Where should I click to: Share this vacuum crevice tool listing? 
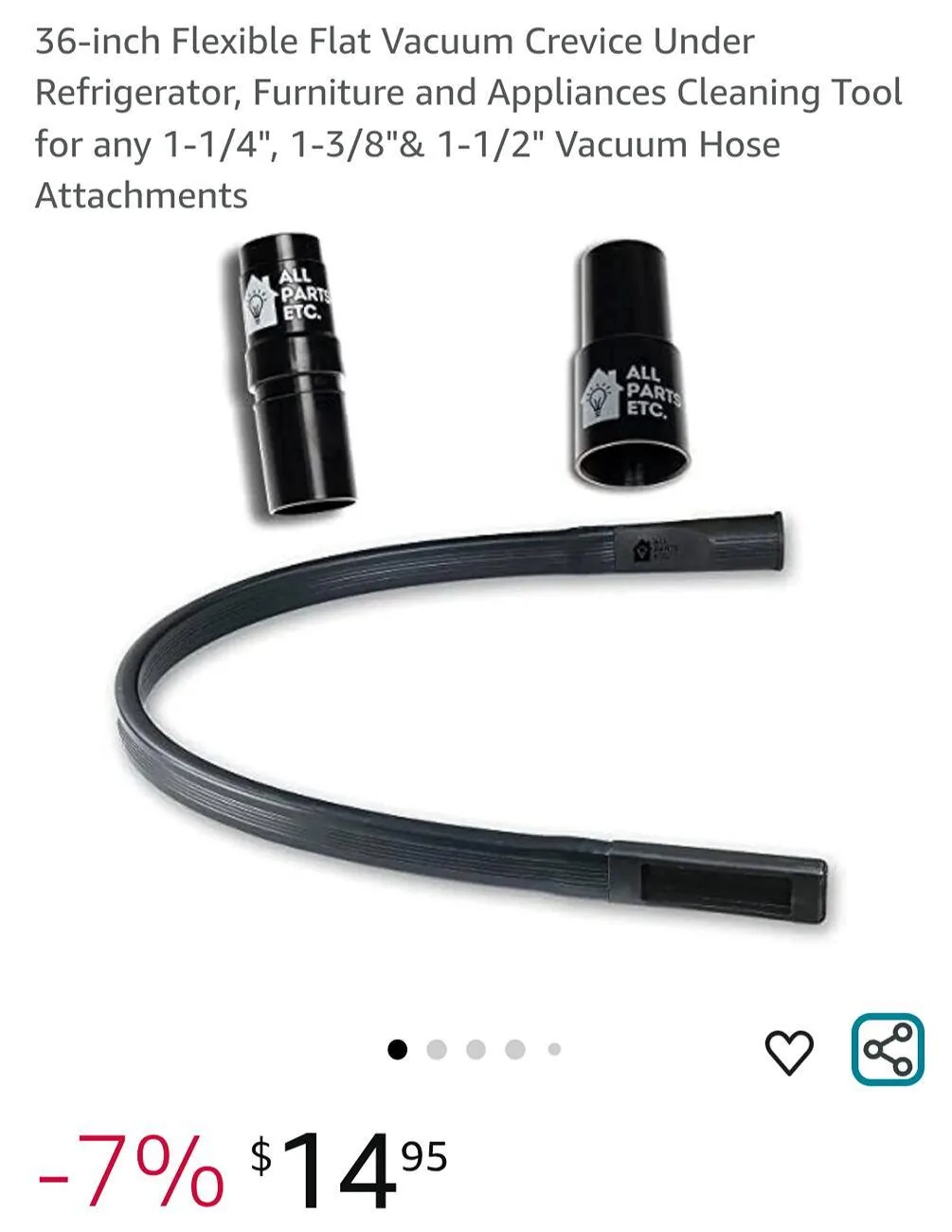point(887,1049)
